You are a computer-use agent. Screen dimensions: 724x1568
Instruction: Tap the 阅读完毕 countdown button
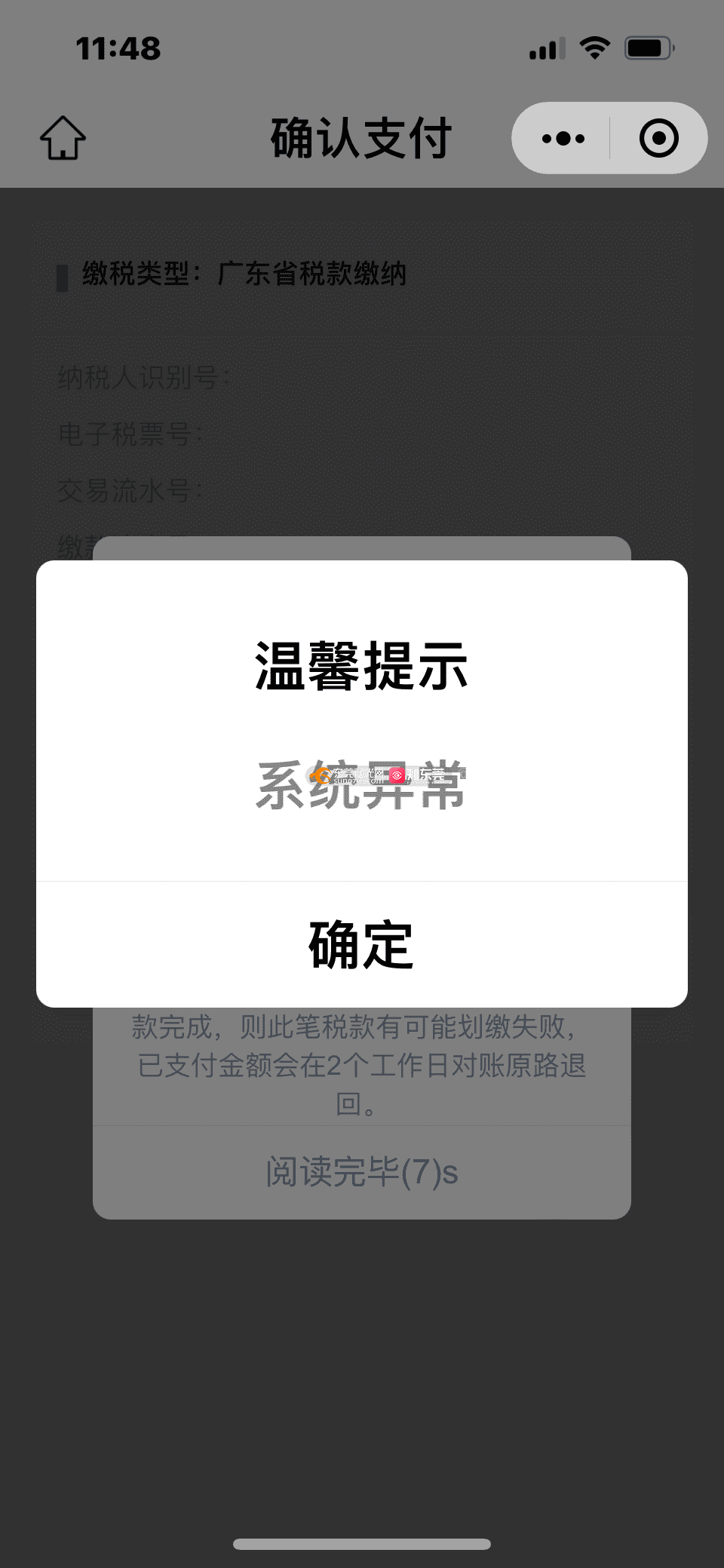click(361, 1172)
